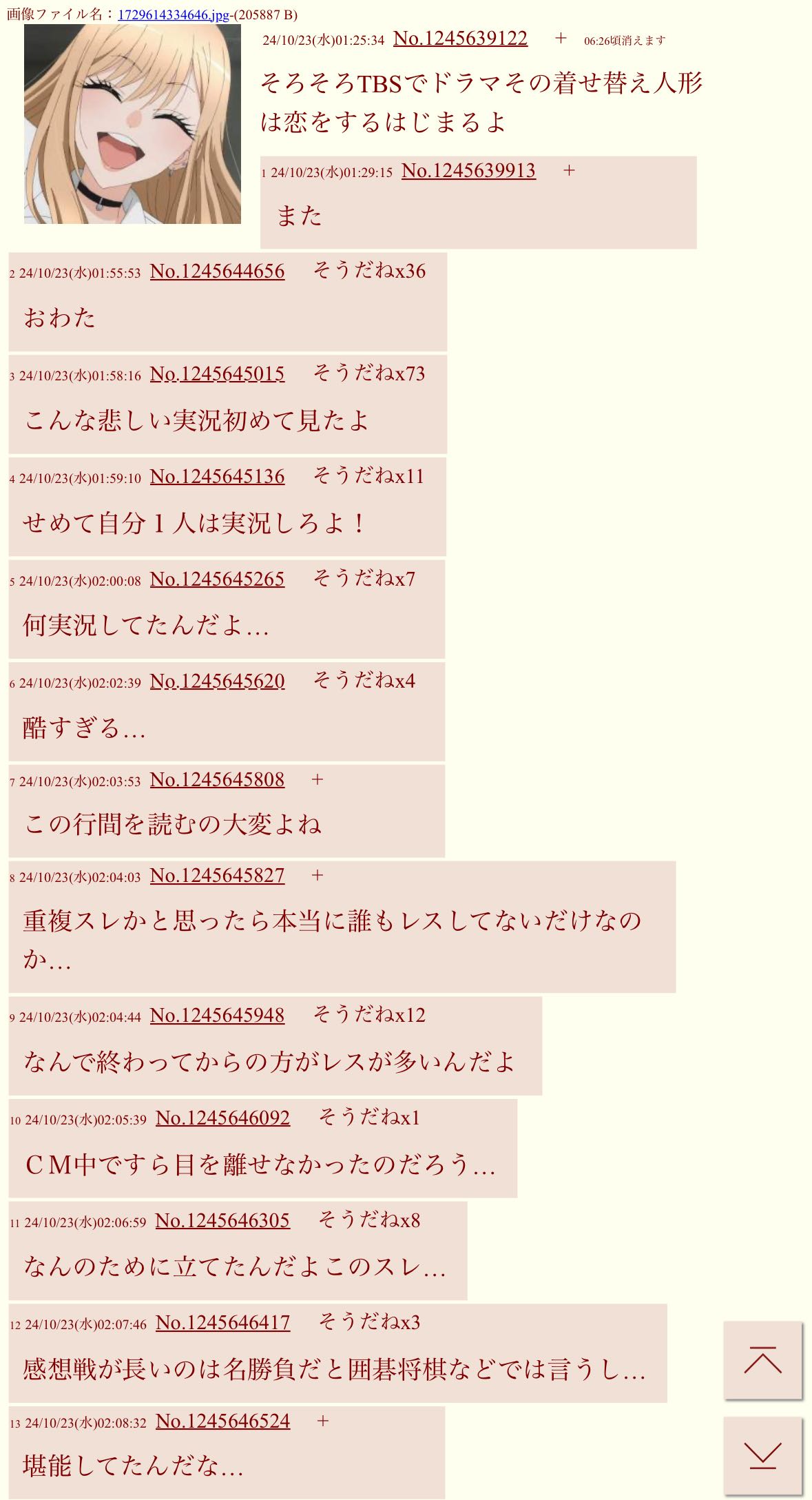Tap そうだねx36 on reply 2
Image resolution: width=812 pixels, height=1500 pixels.
(369, 271)
